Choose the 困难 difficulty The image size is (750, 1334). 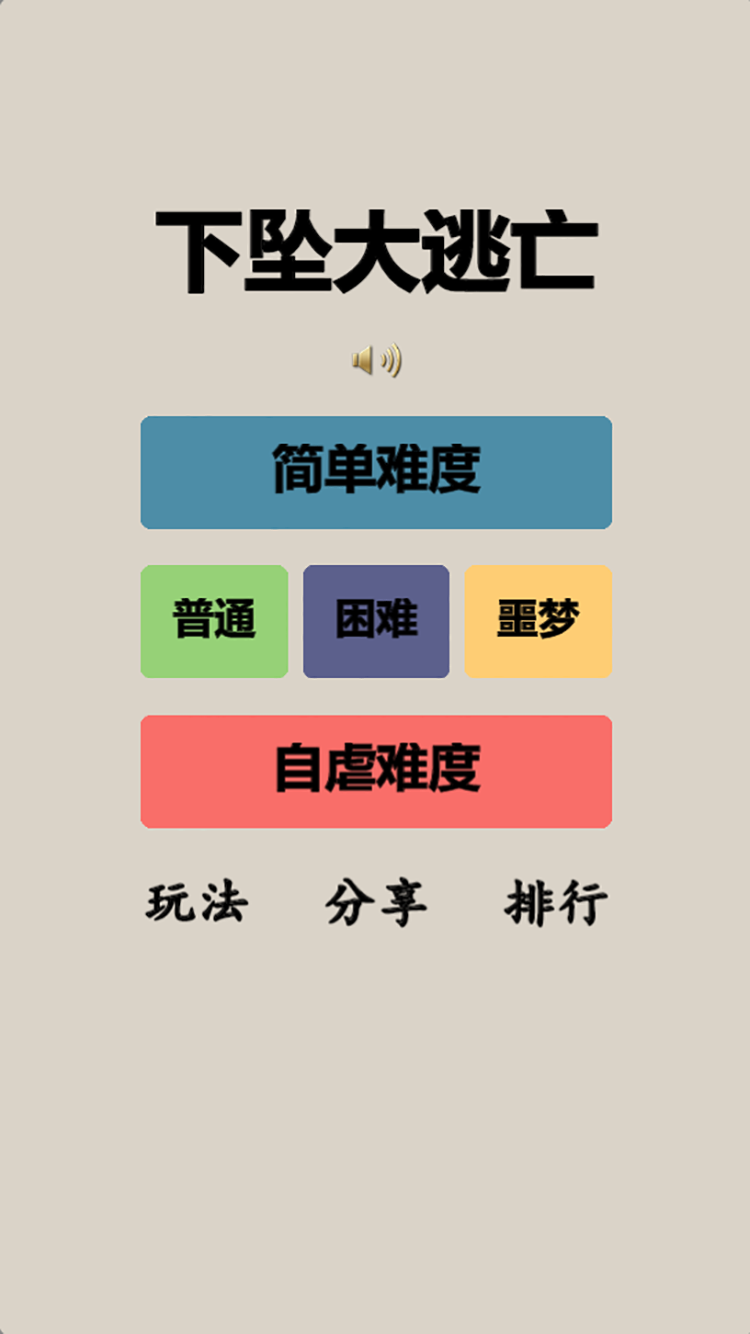point(376,621)
